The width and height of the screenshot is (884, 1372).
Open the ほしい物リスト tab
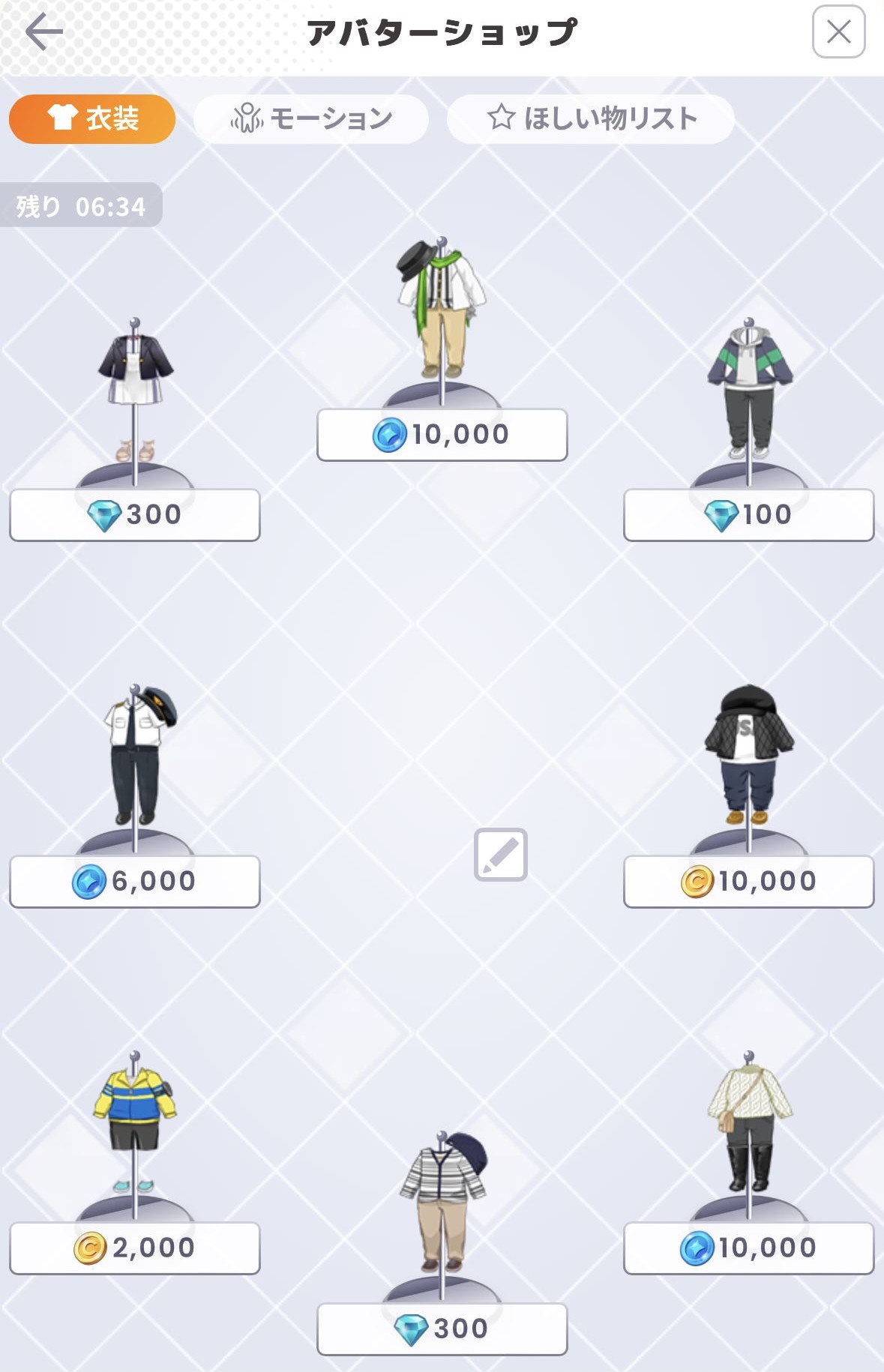591,118
